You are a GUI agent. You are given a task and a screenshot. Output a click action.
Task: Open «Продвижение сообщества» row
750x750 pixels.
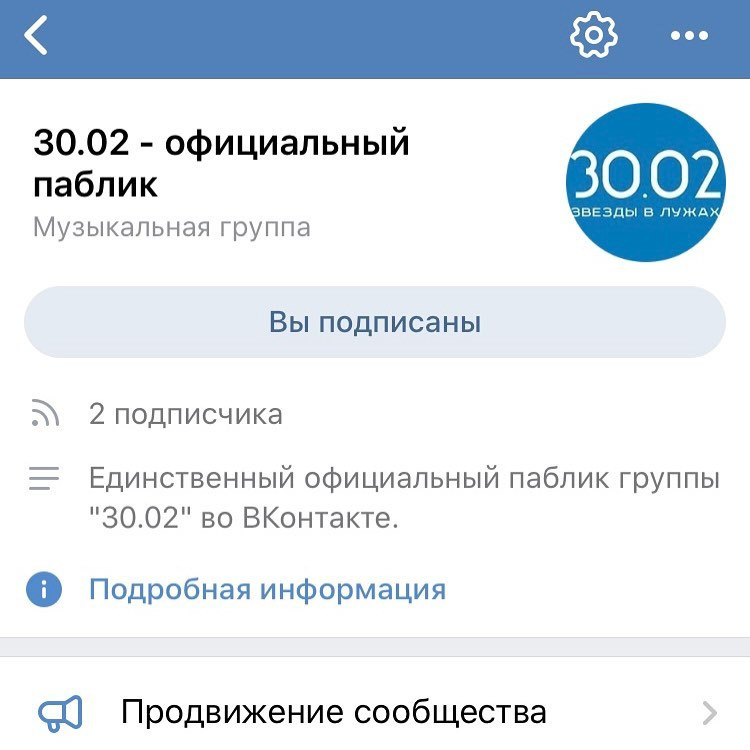[x=375, y=712]
